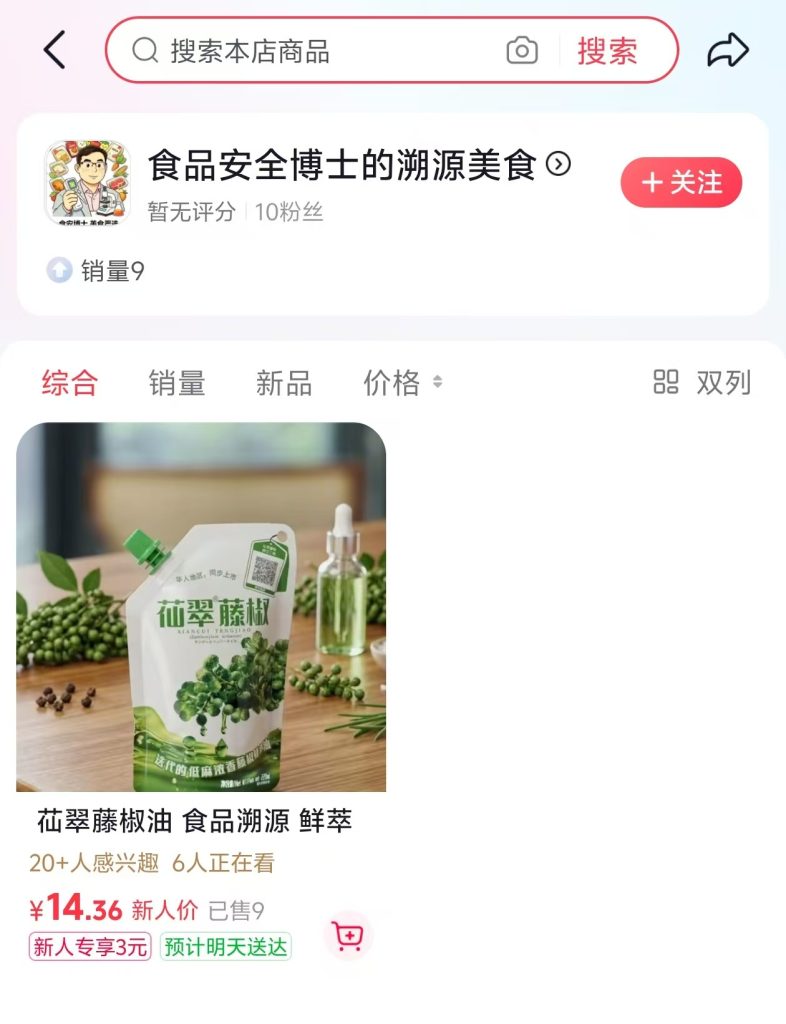Image resolution: width=786 pixels, height=1024 pixels.
Task: Tap the red 搜索 button
Action: (607, 51)
